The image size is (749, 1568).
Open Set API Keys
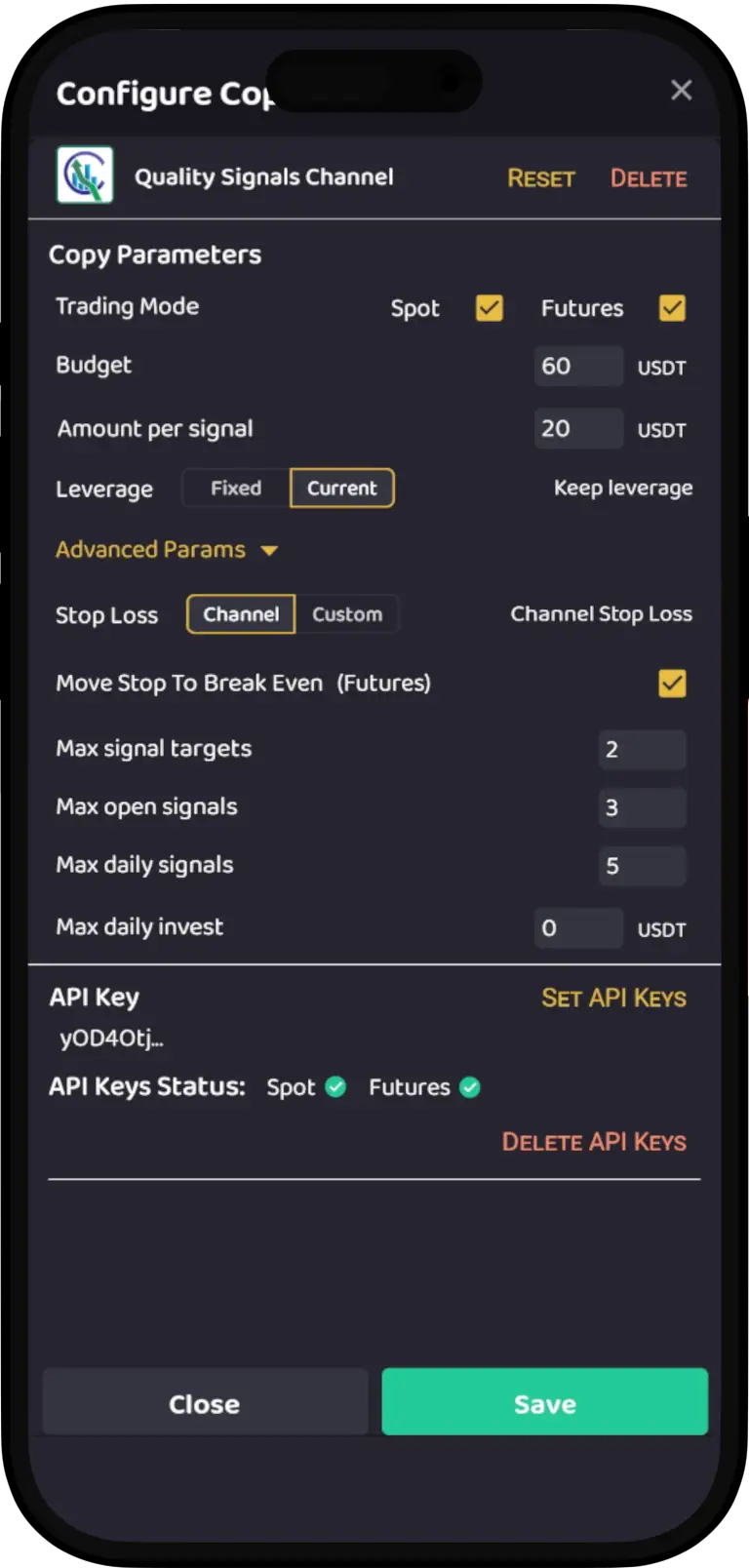[x=614, y=998]
